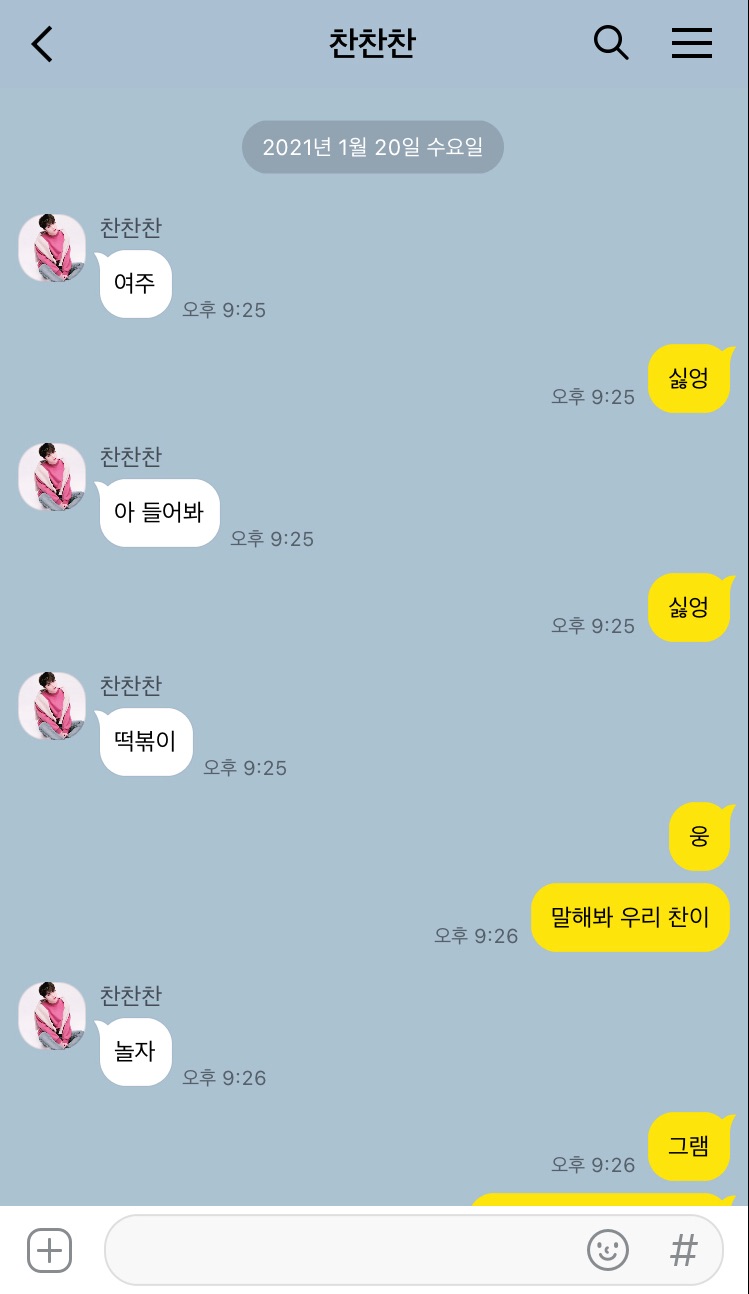Select the message bubble reading 여주
This screenshot has width=749, height=1294.
click(x=135, y=283)
